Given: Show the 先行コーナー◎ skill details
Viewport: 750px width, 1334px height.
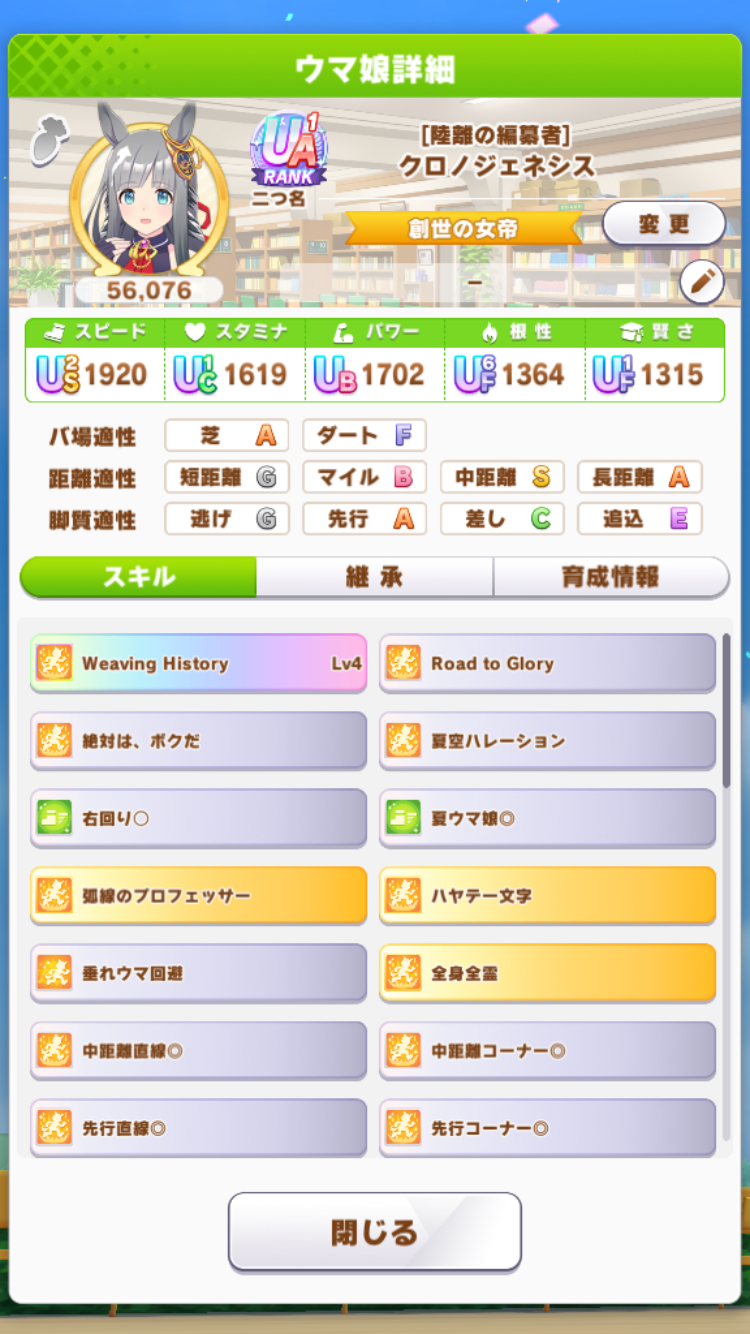Looking at the screenshot, I should (547, 1127).
